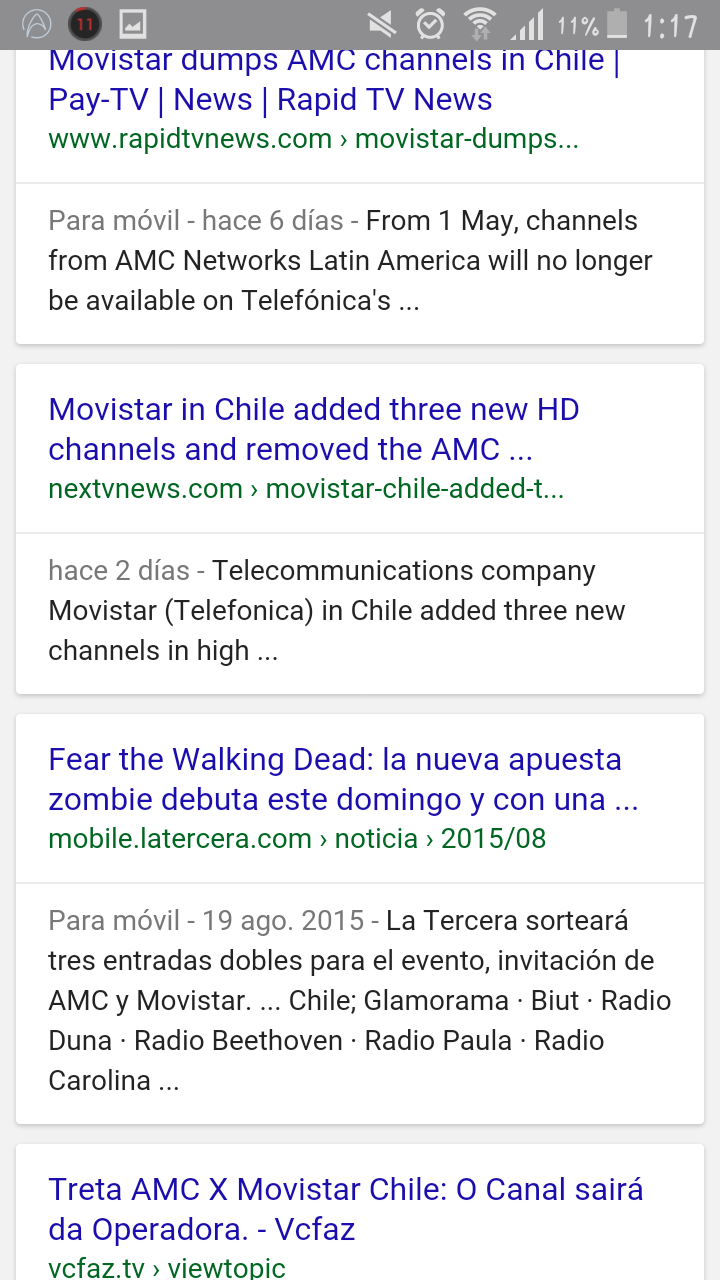
Task: Open the Fear the Walking Dead article
Action: click(335, 779)
